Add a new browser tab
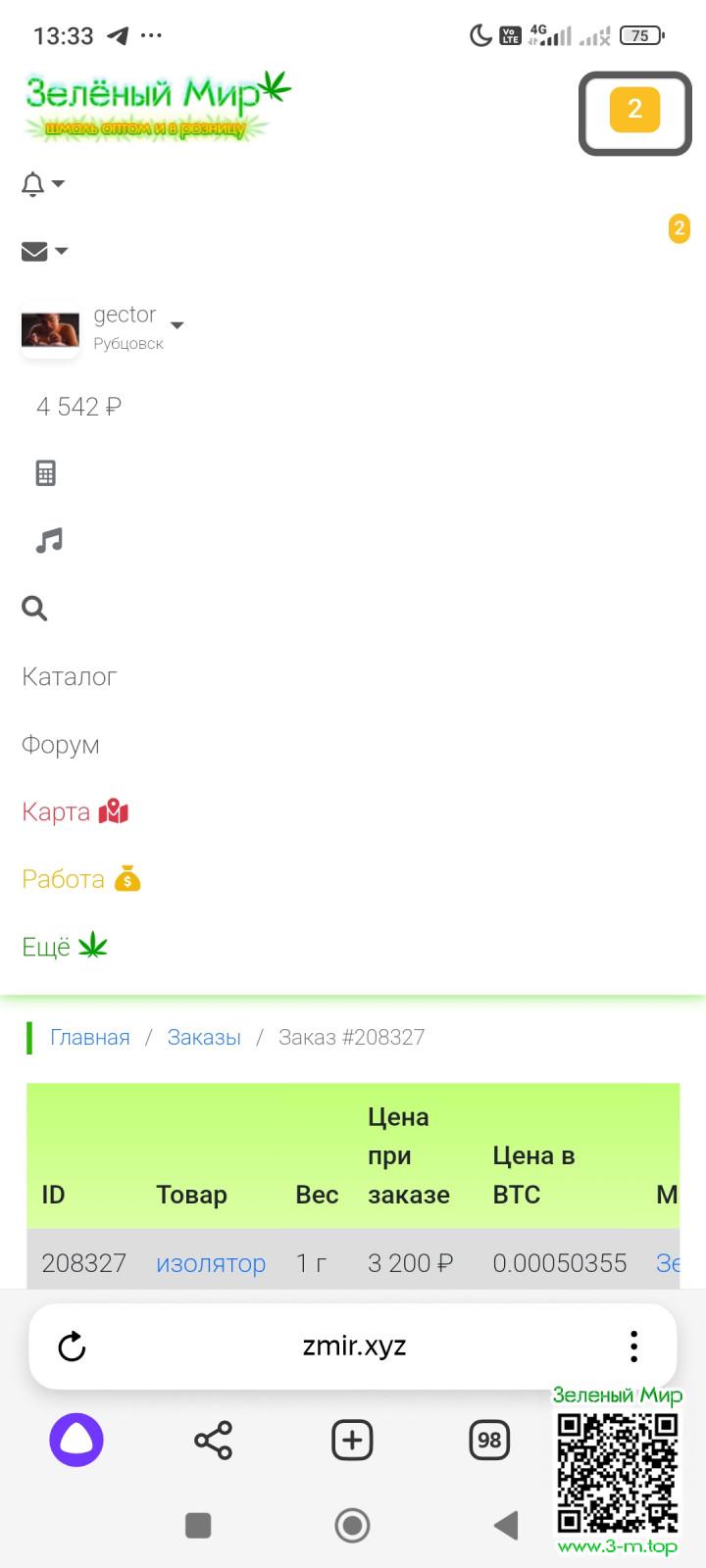Screen dimensions: 706x1568 click(352, 1440)
